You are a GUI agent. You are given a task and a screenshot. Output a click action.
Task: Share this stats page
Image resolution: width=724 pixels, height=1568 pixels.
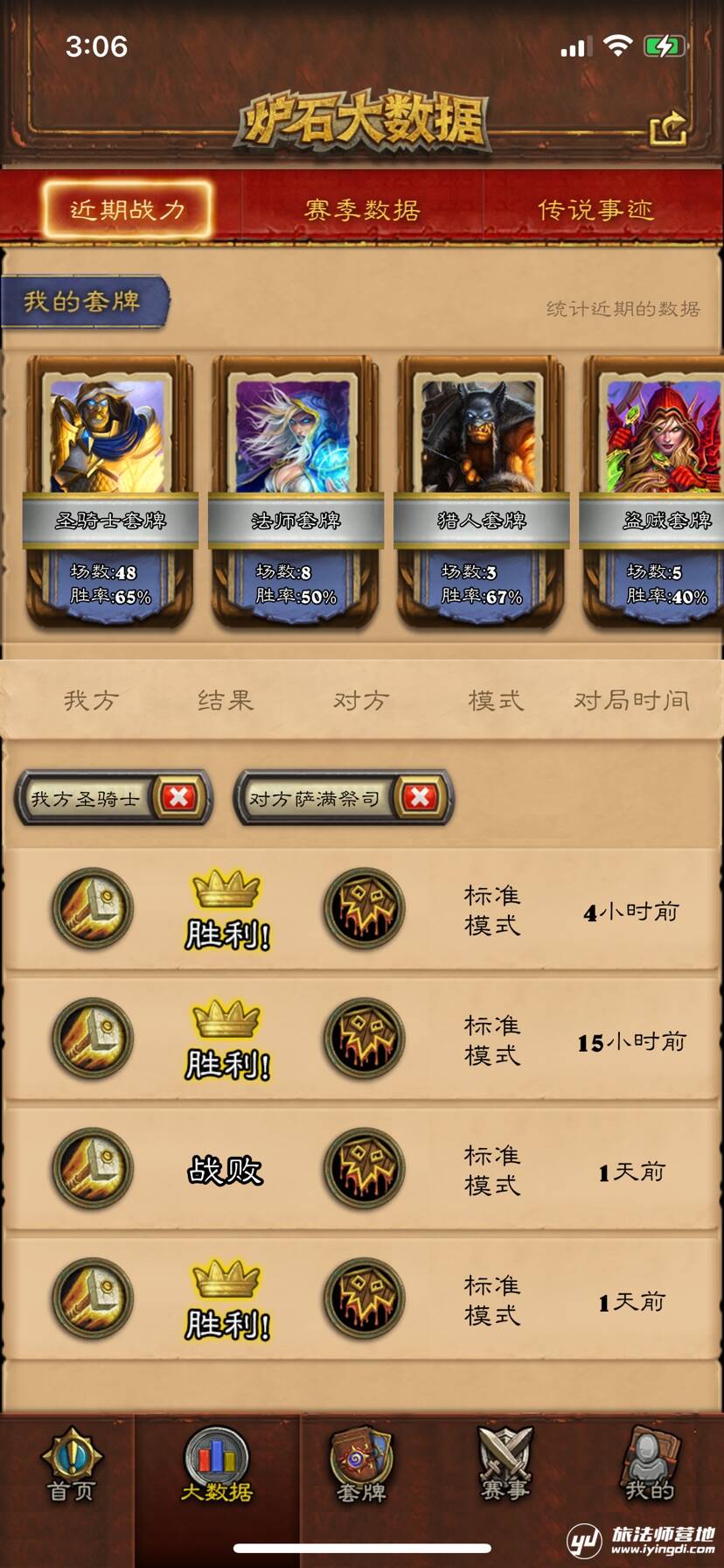[668, 129]
